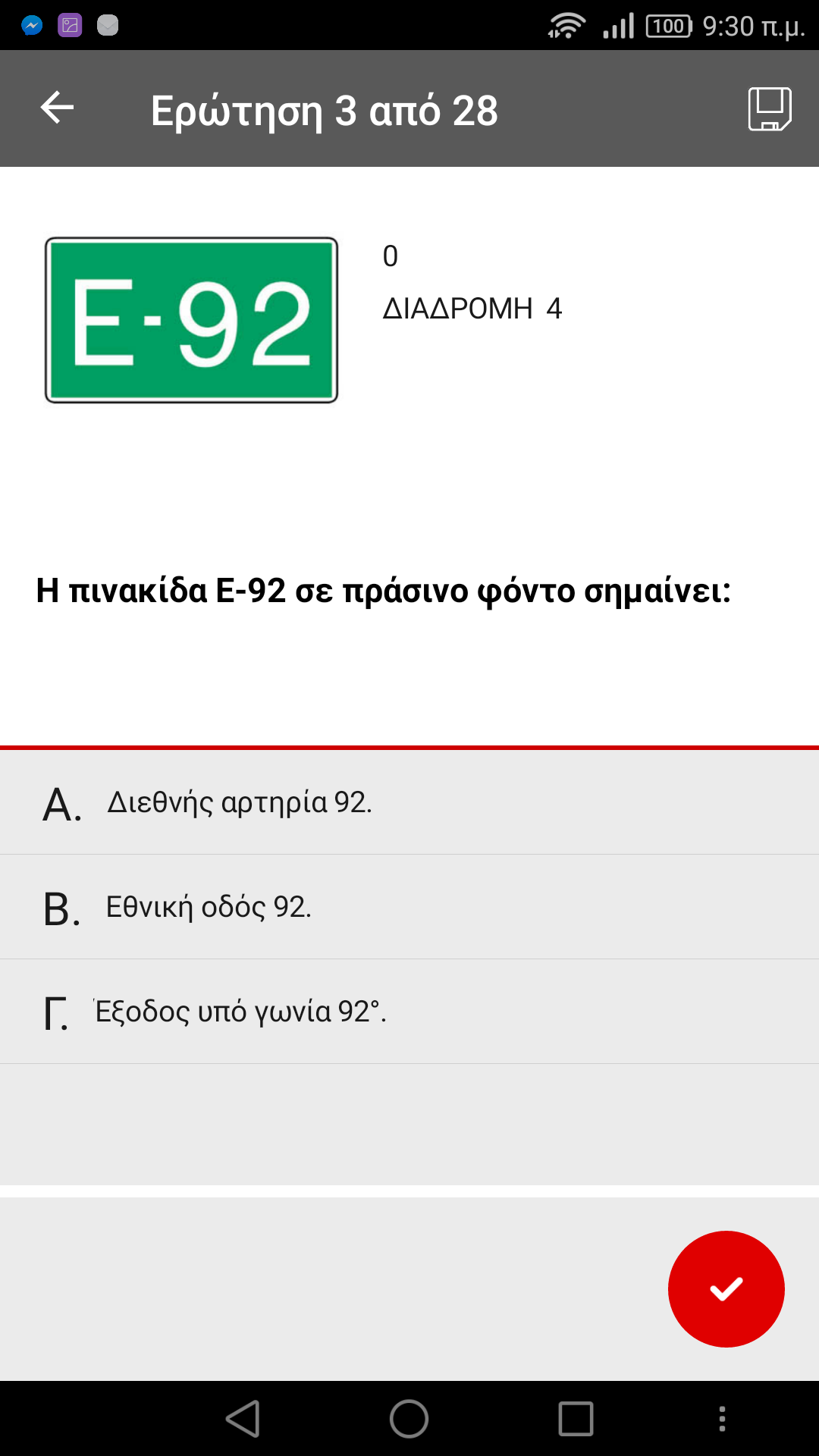Pick answer Γ: Έξοδος υπό γωνία 92°

[x=409, y=1012]
